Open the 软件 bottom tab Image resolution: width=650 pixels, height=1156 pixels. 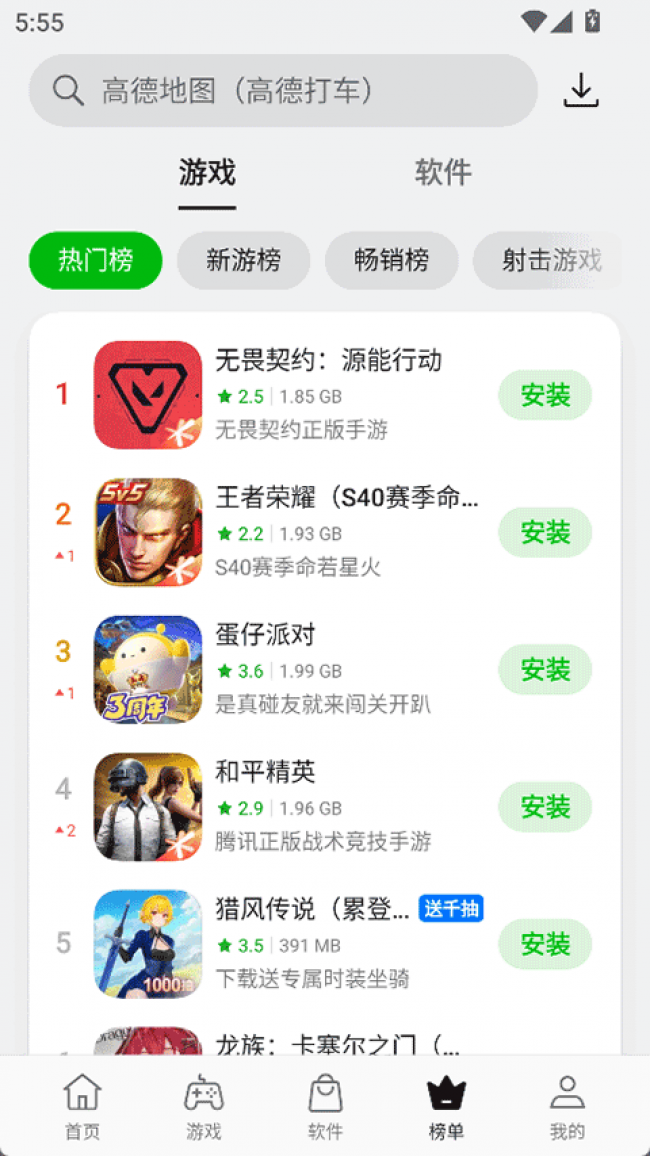click(325, 1107)
